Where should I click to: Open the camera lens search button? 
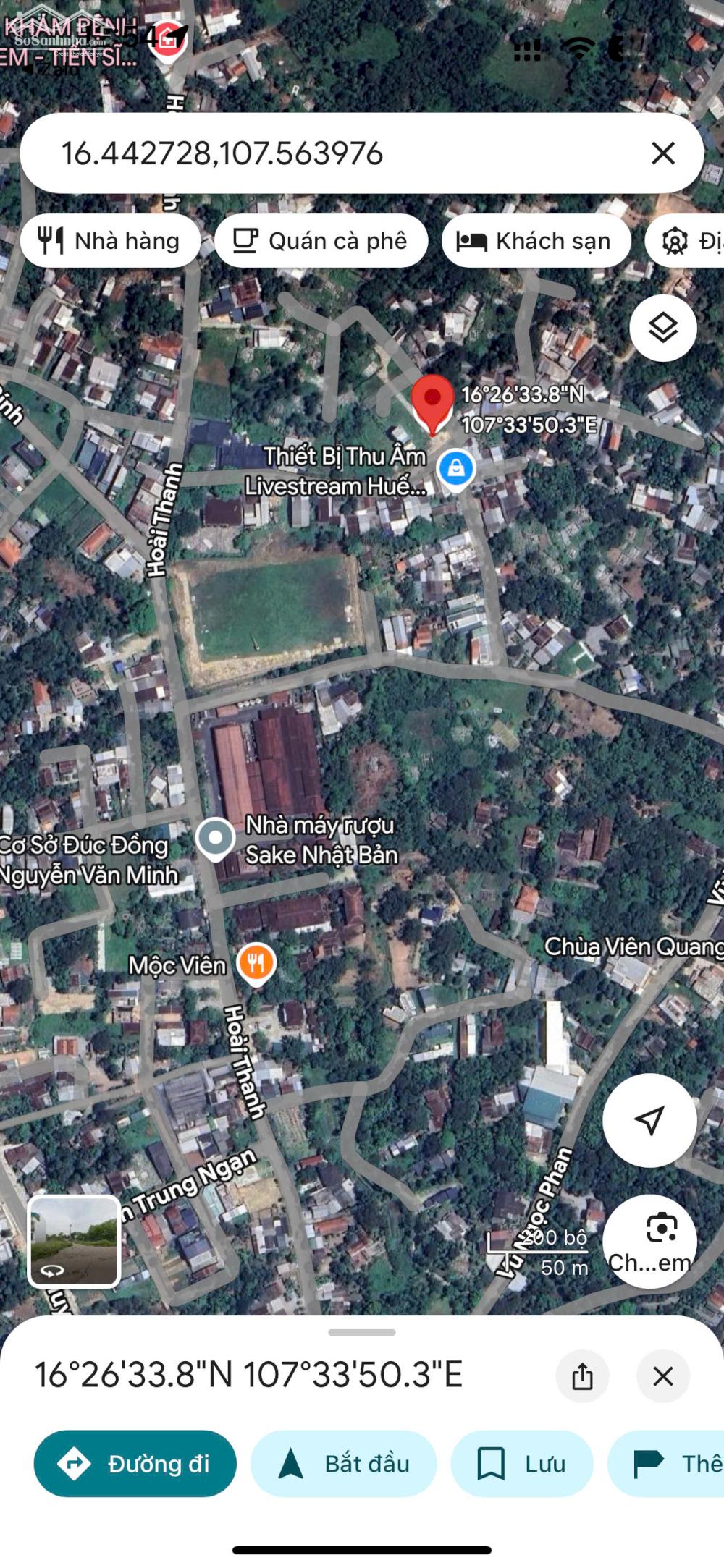pos(649,1240)
